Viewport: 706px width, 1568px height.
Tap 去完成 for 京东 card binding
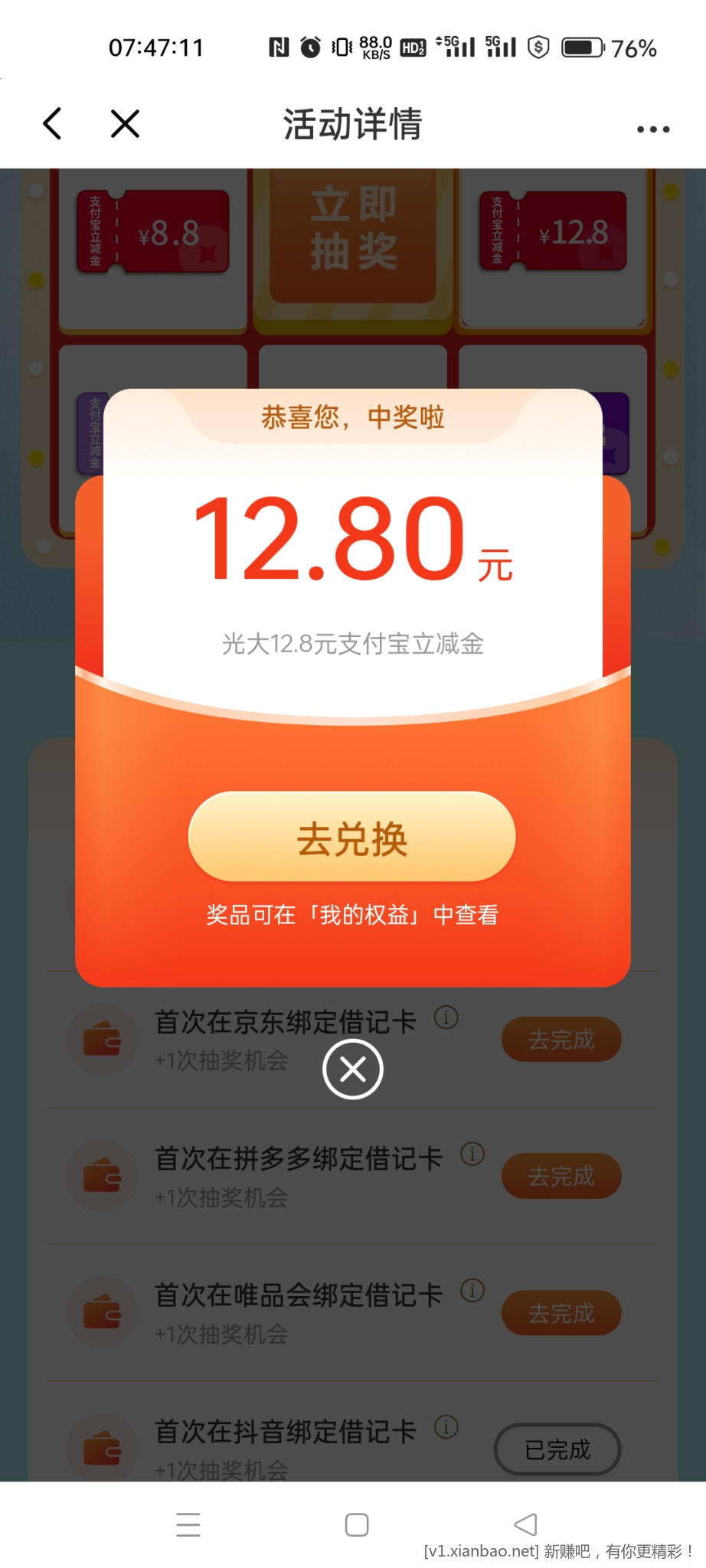pyautogui.click(x=561, y=1039)
